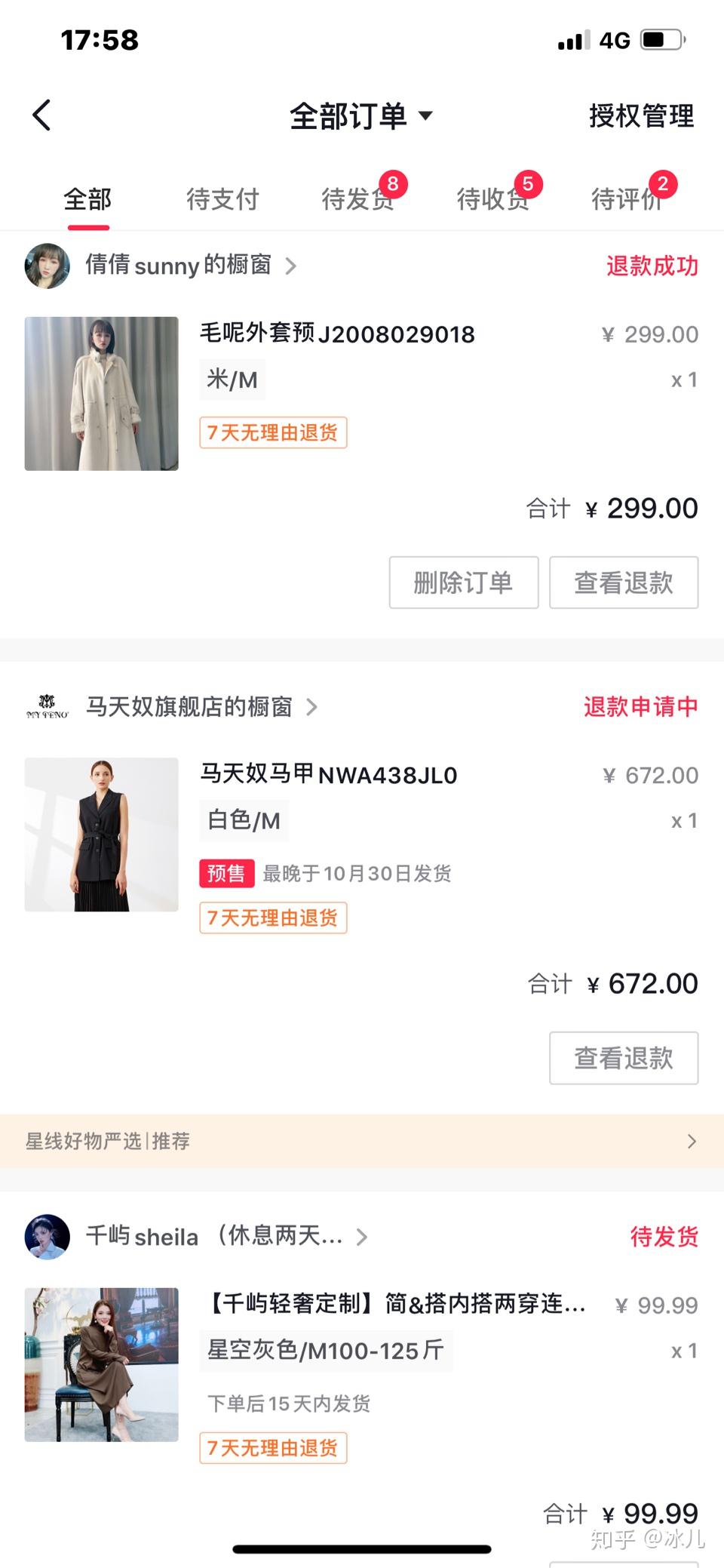Open the 千屿轻奢定制 order item
Viewport: 724px width, 1568px height.
pos(396,1304)
